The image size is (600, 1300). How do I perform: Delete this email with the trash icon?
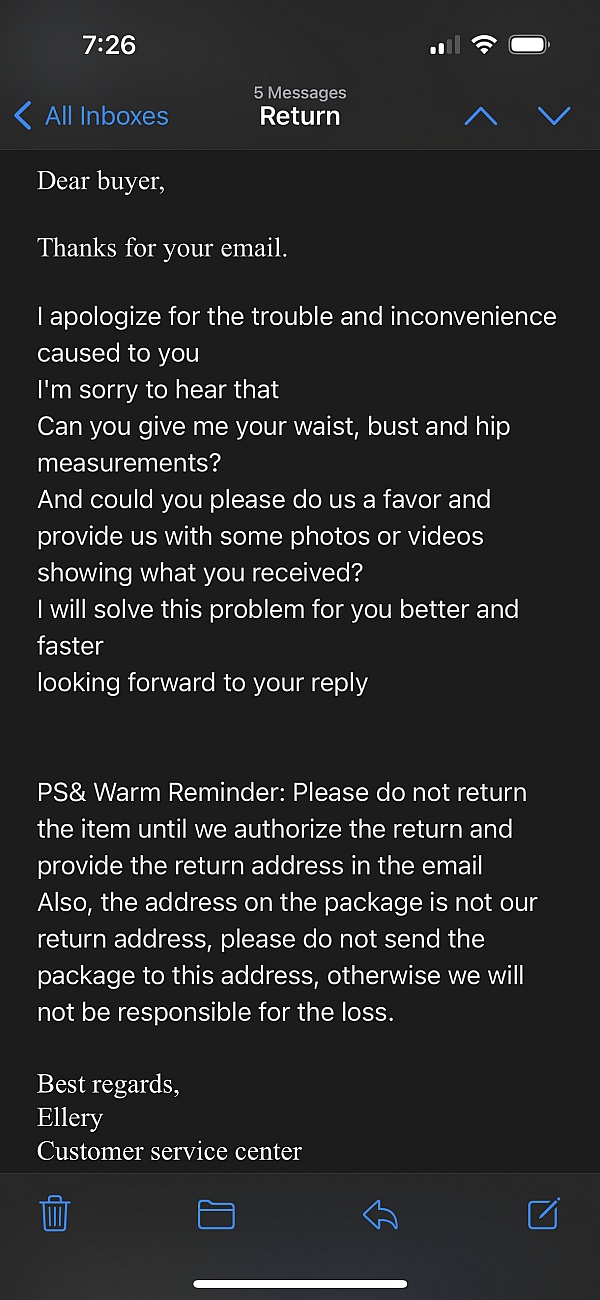[55, 1214]
